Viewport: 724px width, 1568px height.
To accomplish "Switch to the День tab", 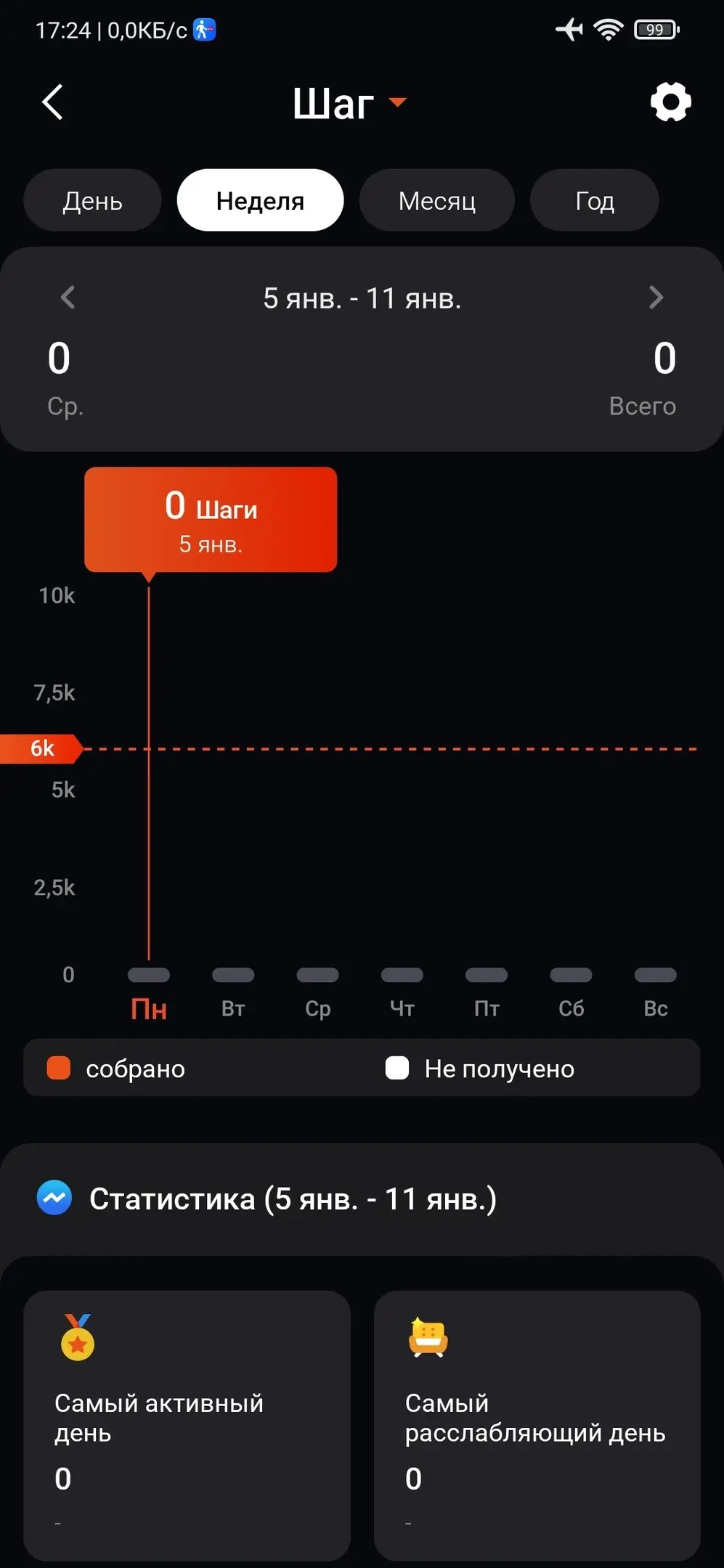I will point(92,200).
